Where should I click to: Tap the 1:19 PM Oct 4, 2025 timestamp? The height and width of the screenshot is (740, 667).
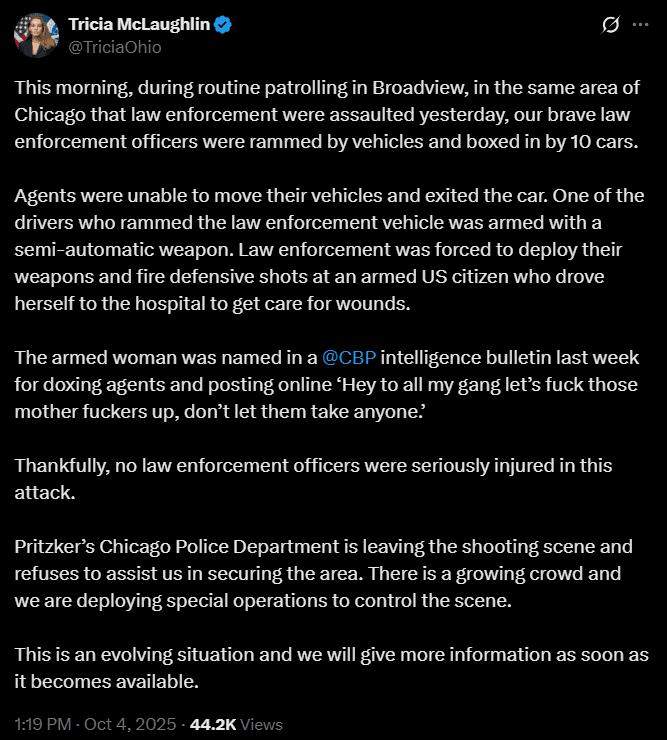pos(96,724)
